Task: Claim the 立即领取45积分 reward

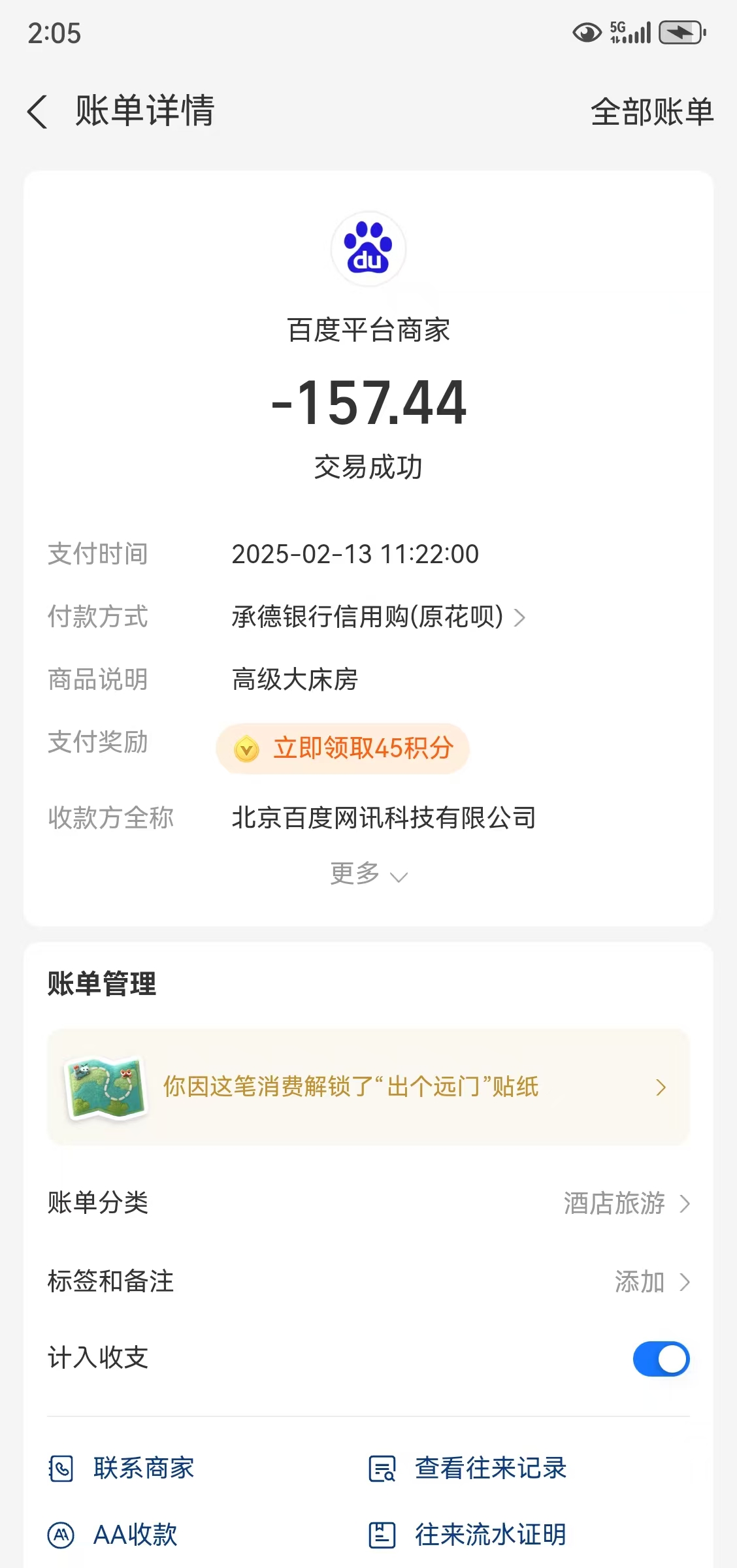Action: click(343, 748)
